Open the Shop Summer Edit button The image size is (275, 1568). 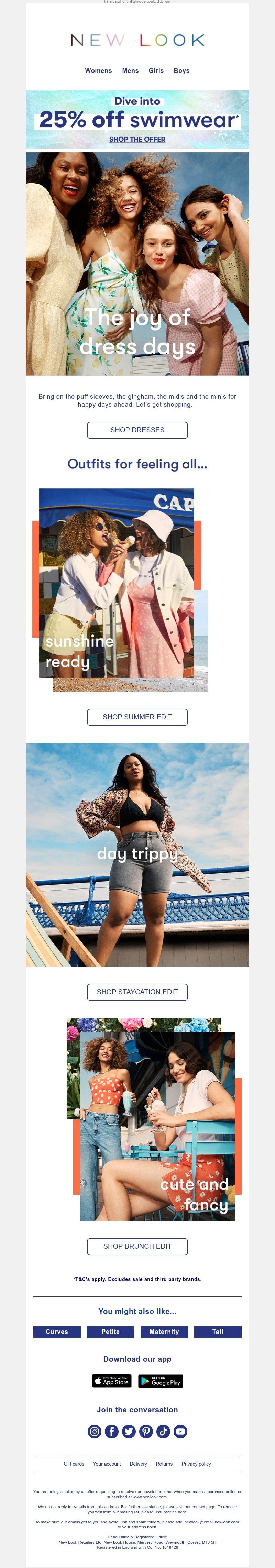(x=137, y=717)
